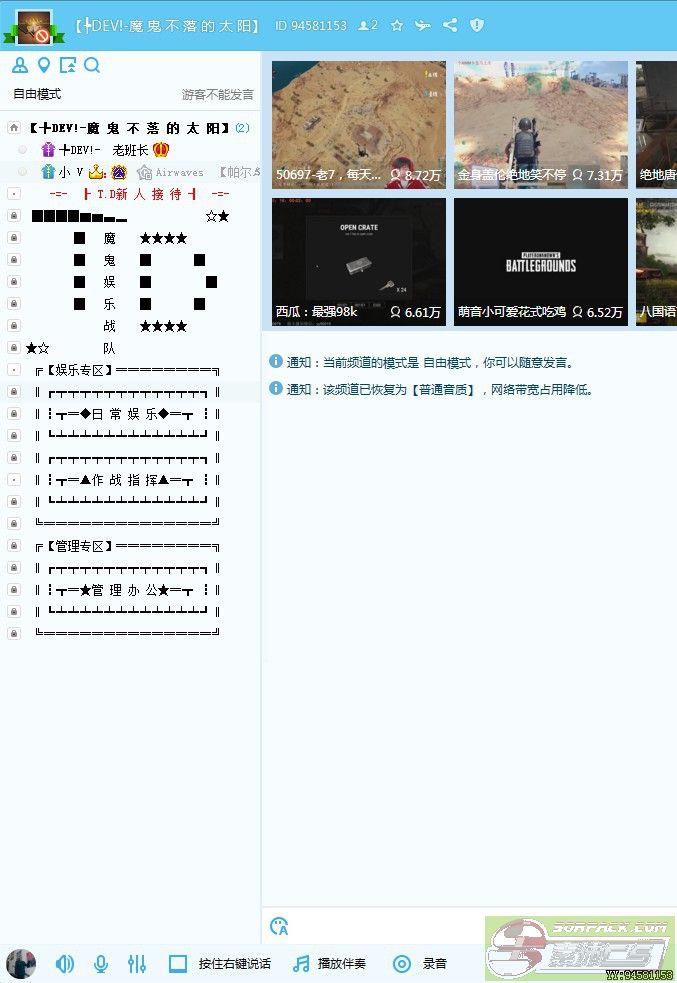Viewport: 677px width, 983px height.
Task: Open the 金身盖伦绝地笑不停 stream
Action: [x=541, y=124]
